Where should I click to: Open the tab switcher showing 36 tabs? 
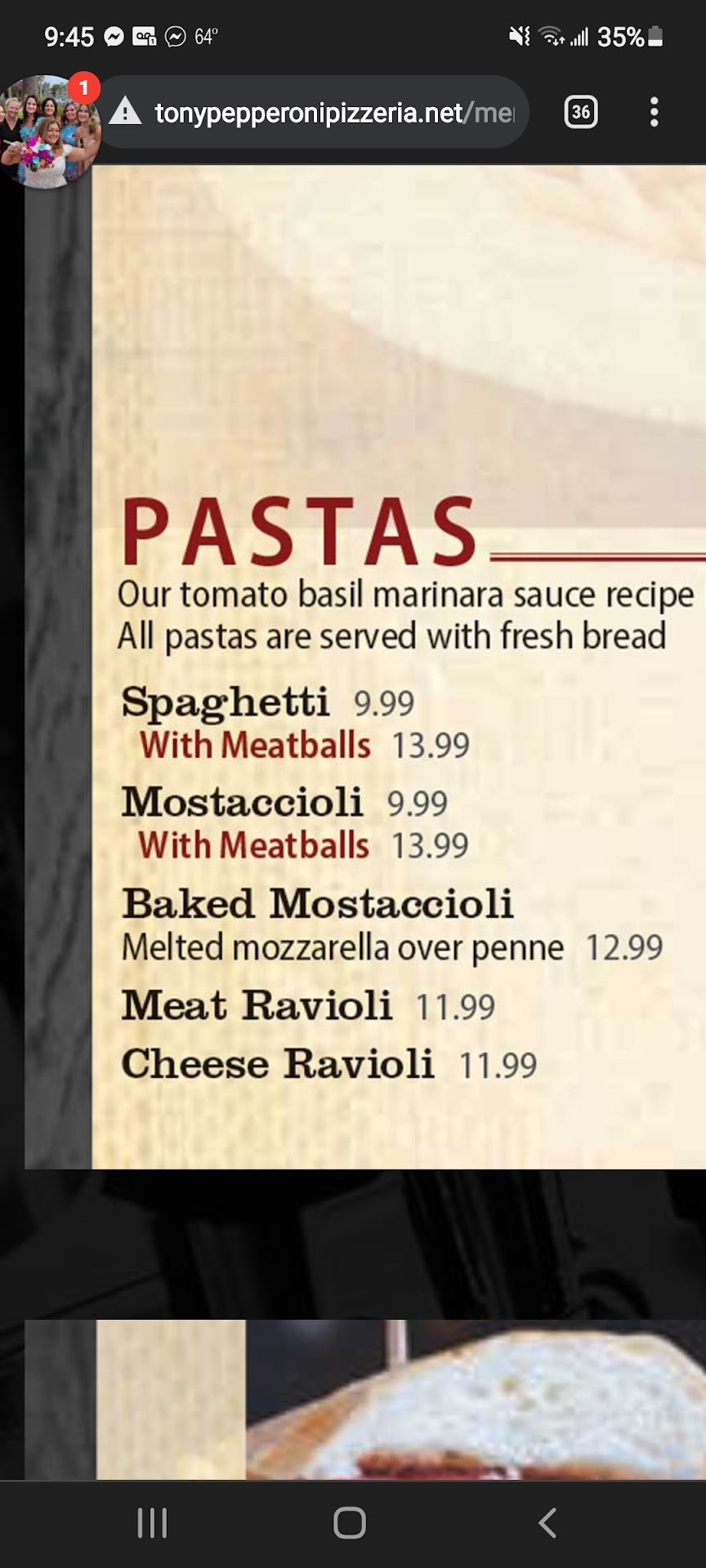[x=580, y=112]
